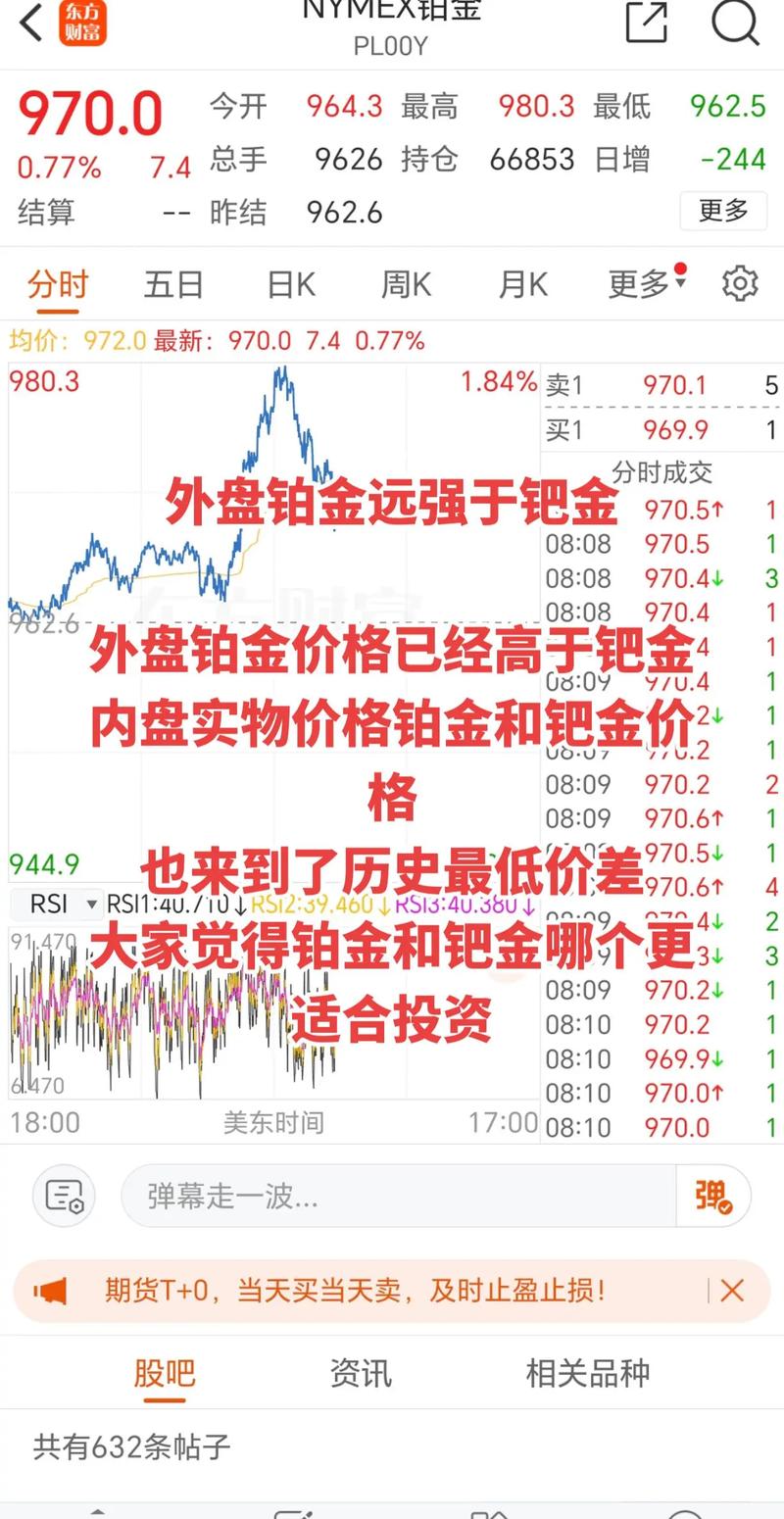Open the bullet-comment settings icon
Screen dimensions: 784x1519
pos(64,1196)
